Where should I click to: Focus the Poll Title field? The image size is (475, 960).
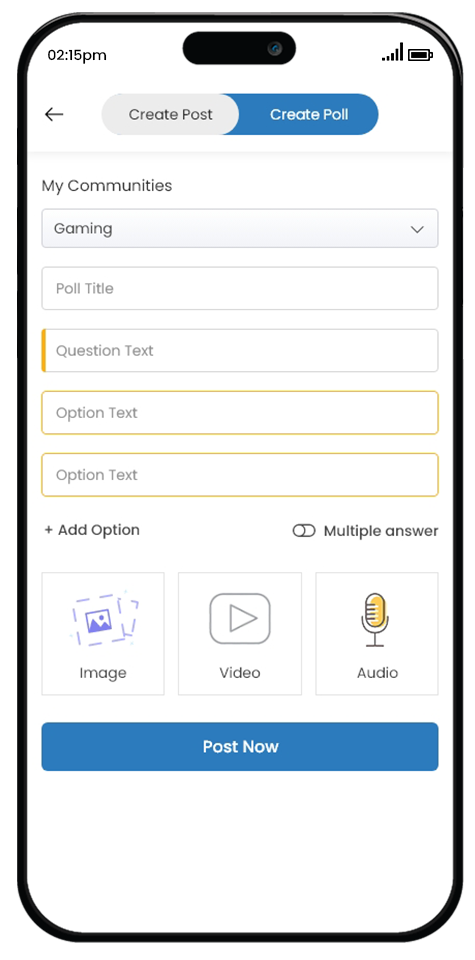[x=240, y=288]
